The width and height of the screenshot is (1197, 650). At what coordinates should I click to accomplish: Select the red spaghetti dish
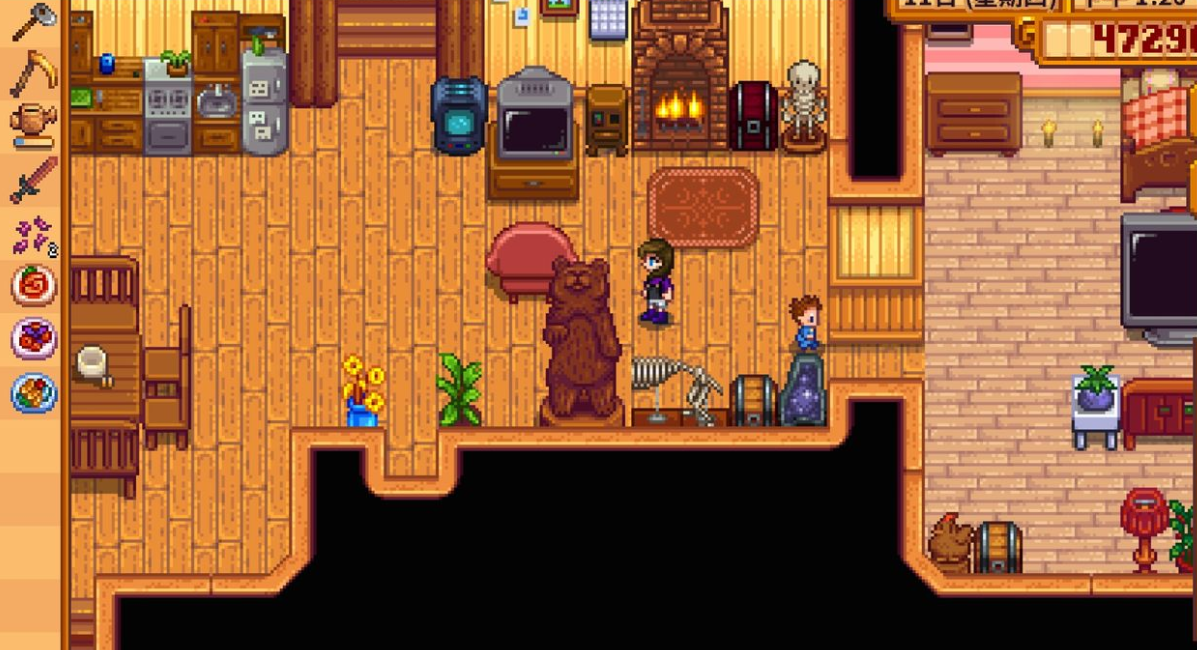coord(34,287)
